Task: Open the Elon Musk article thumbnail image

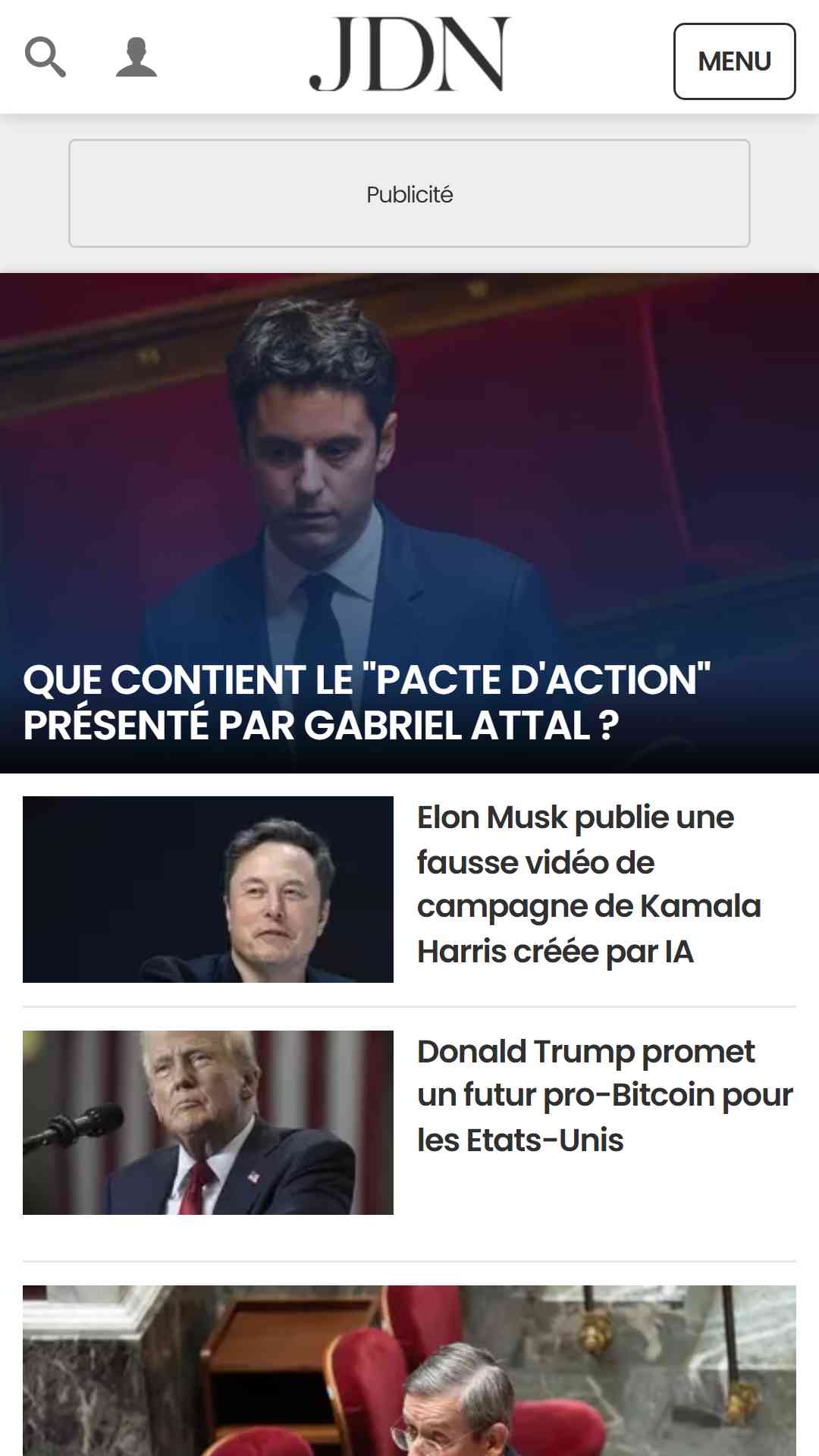Action: 208,890
